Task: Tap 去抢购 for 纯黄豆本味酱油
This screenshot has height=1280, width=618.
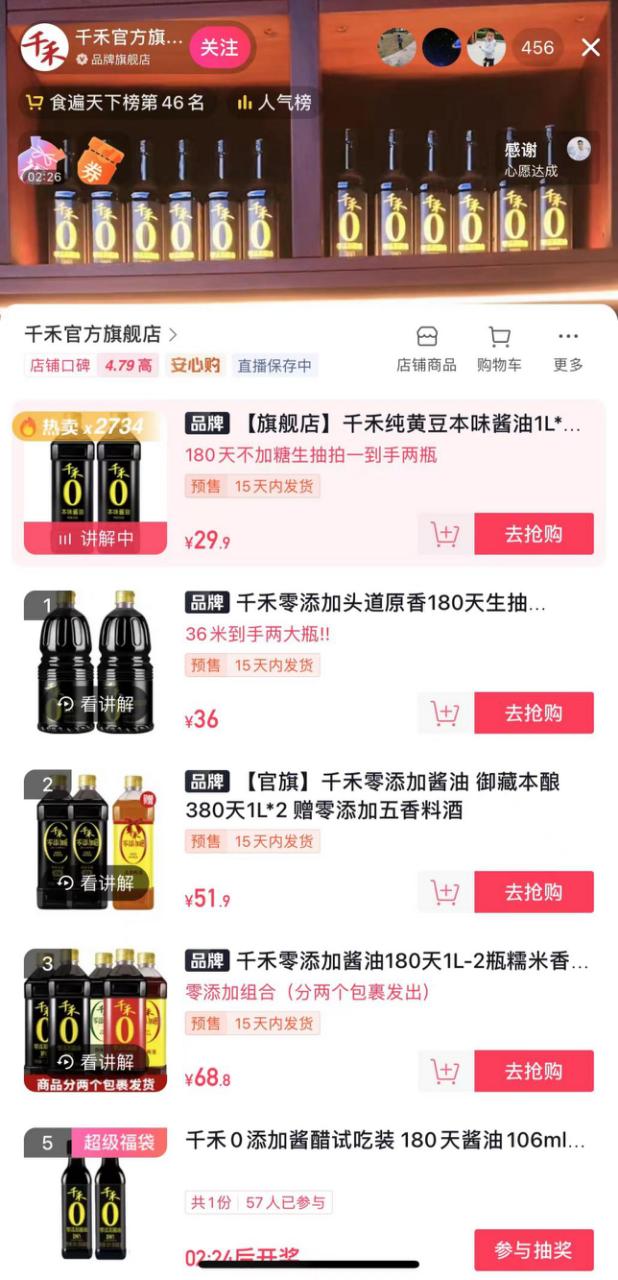Action: [x=533, y=534]
